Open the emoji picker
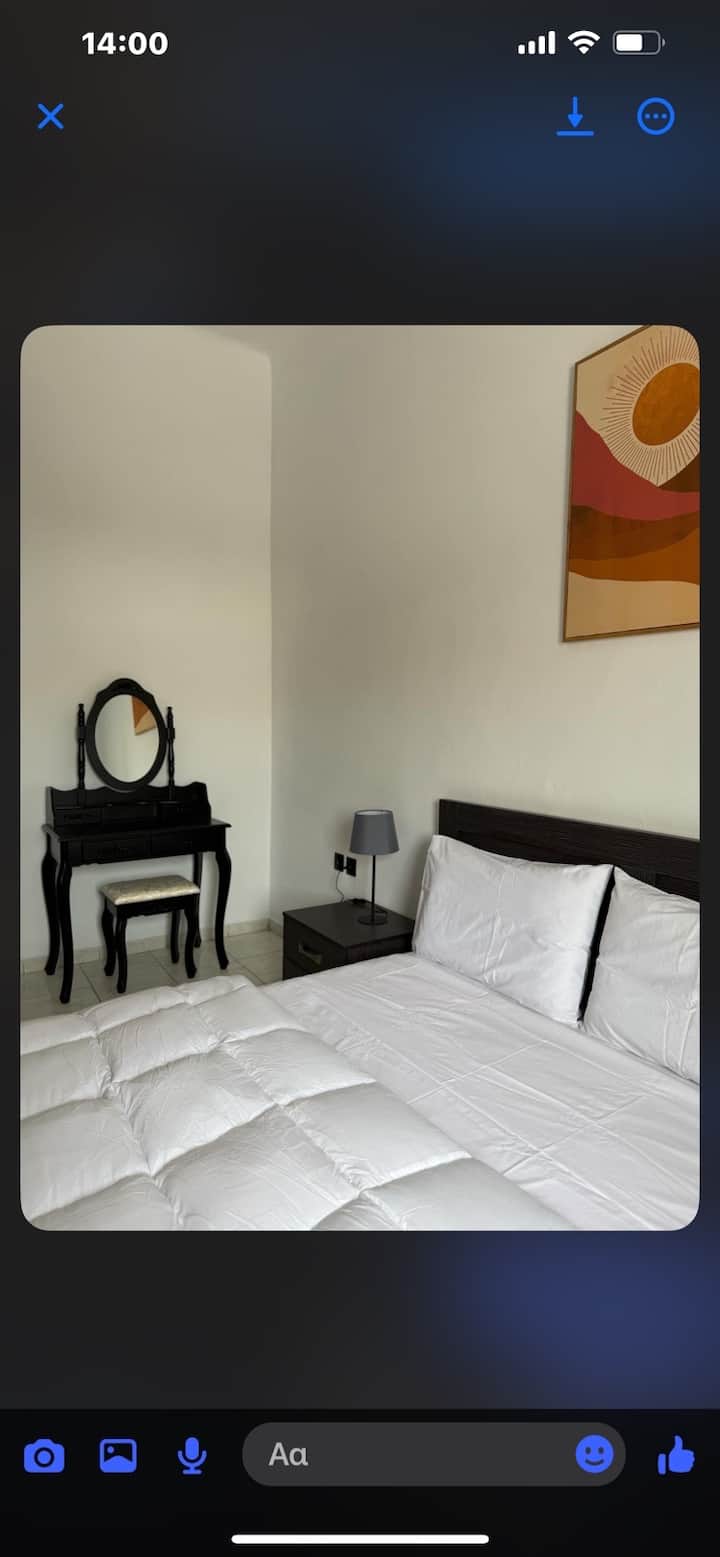Image resolution: width=720 pixels, height=1557 pixels. [x=594, y=1455]
